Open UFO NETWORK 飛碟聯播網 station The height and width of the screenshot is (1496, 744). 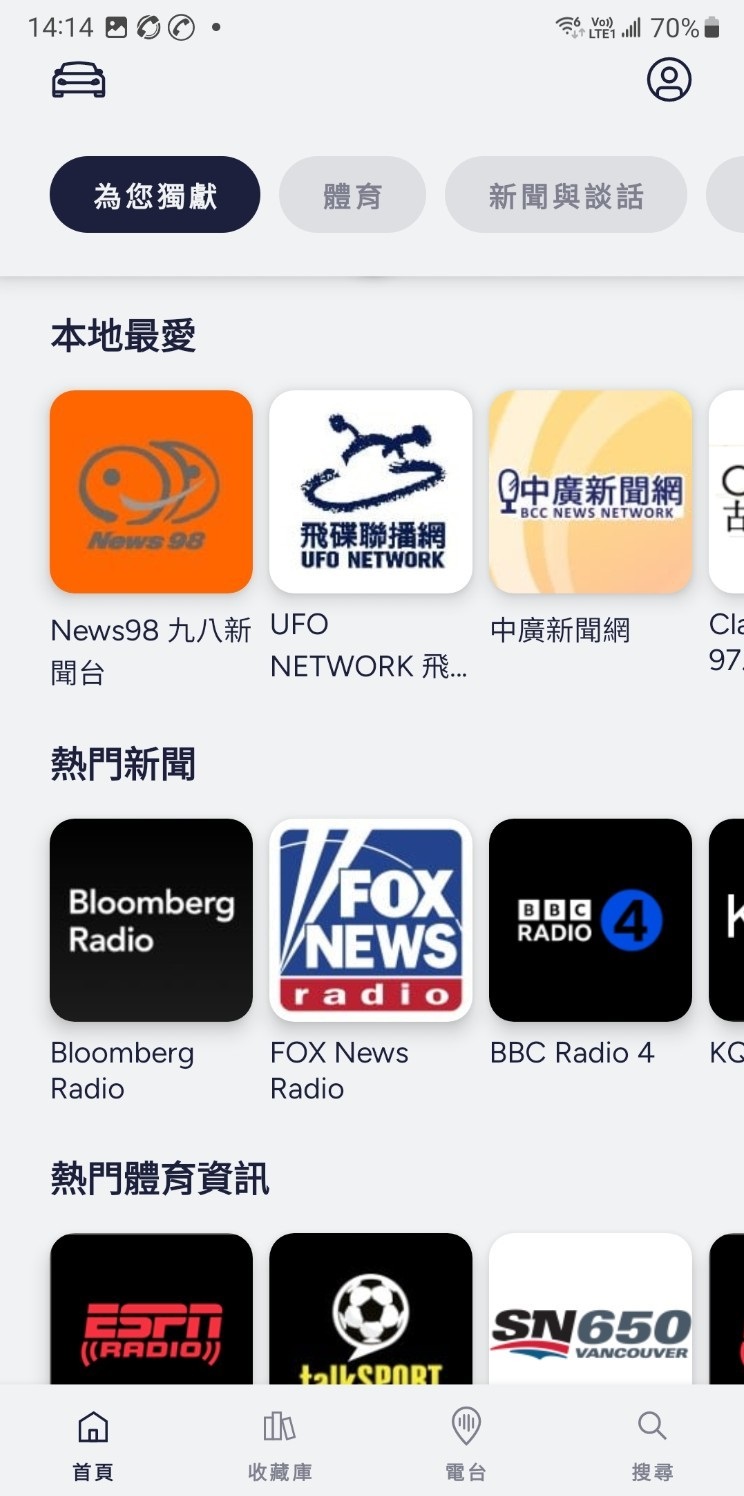pos(371,492)
